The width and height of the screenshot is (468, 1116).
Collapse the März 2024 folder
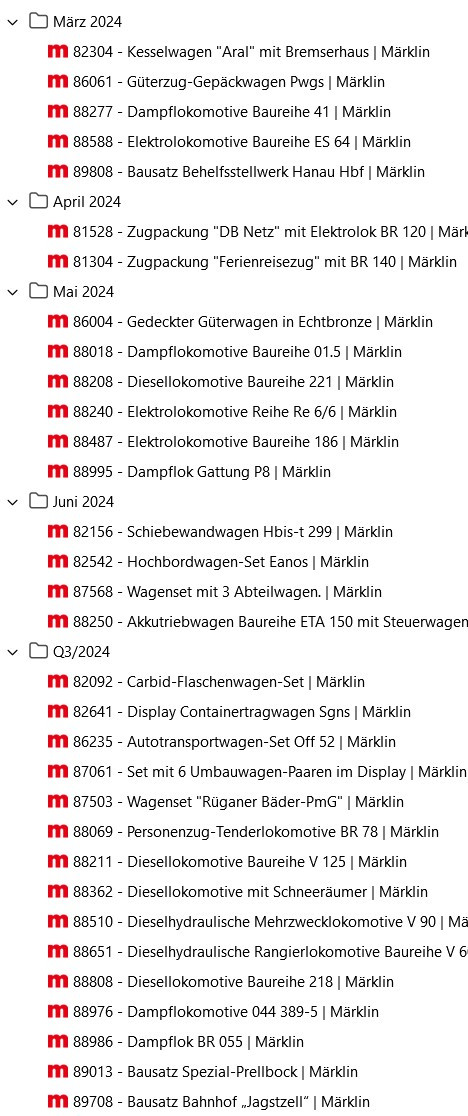pyautogui.click(x=11, y=22)
